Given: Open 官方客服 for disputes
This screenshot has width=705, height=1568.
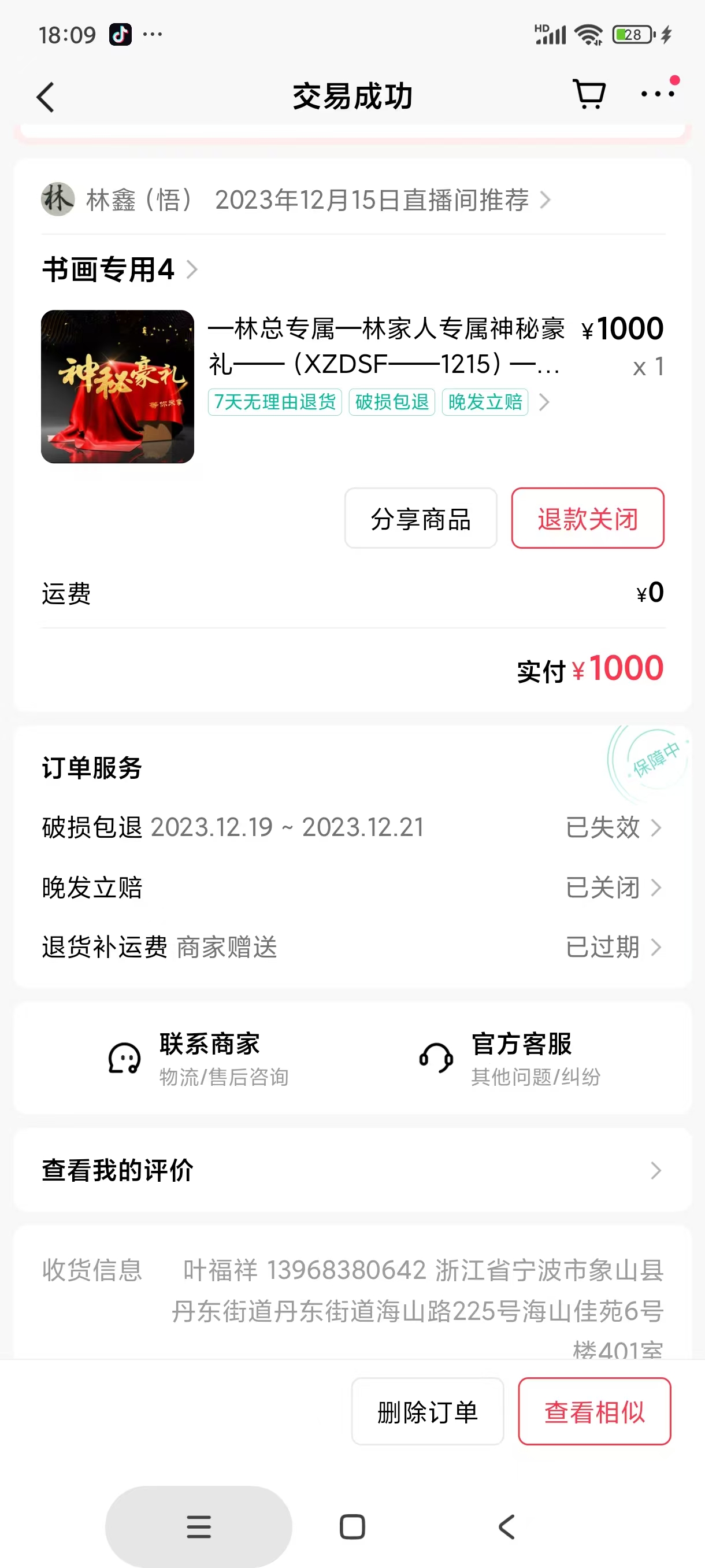Looking at the screenshot, I should coord(510,1059).
